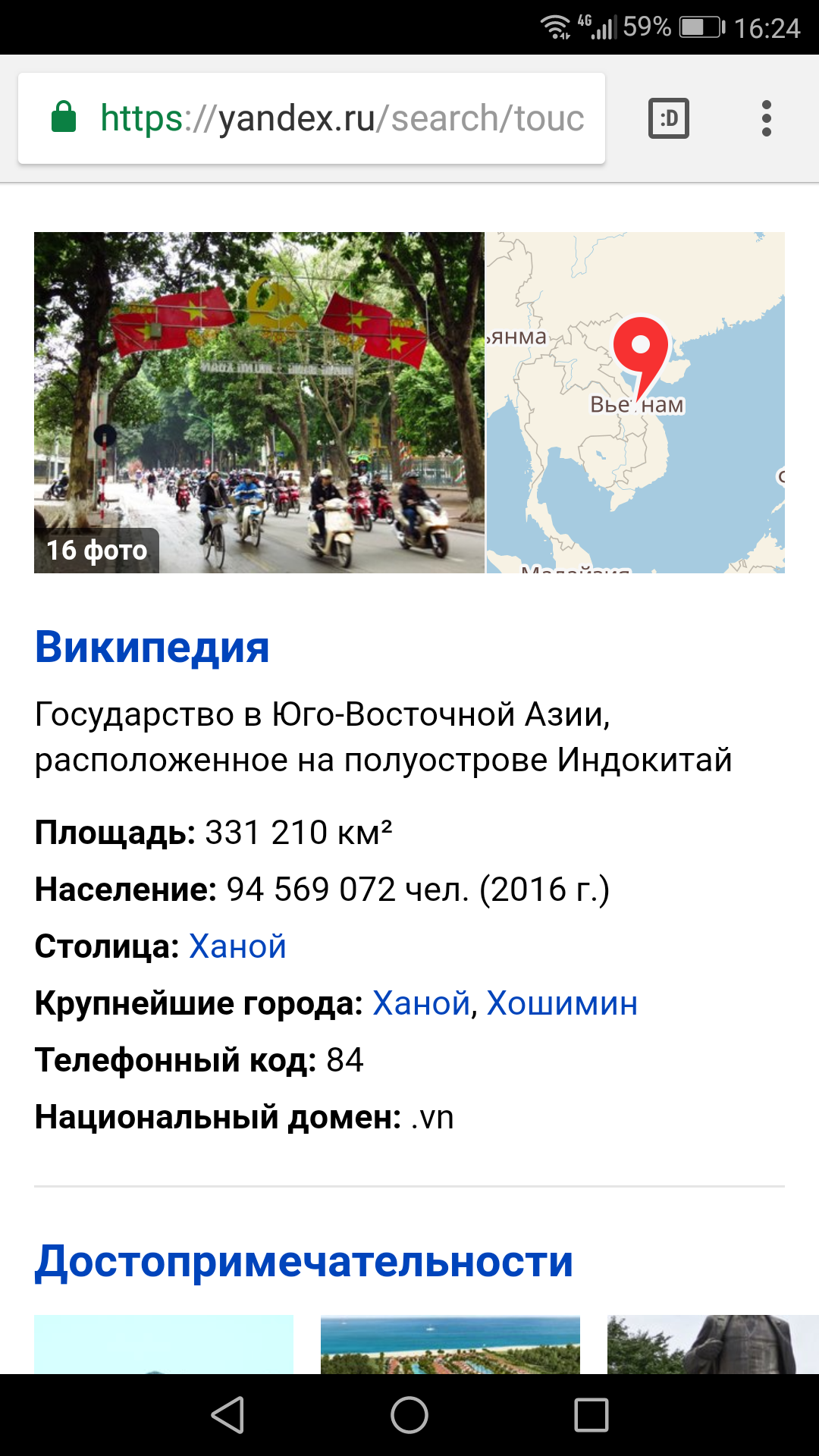
Task: Open the browser tabs switcher
Action: [x=668, y=118]
